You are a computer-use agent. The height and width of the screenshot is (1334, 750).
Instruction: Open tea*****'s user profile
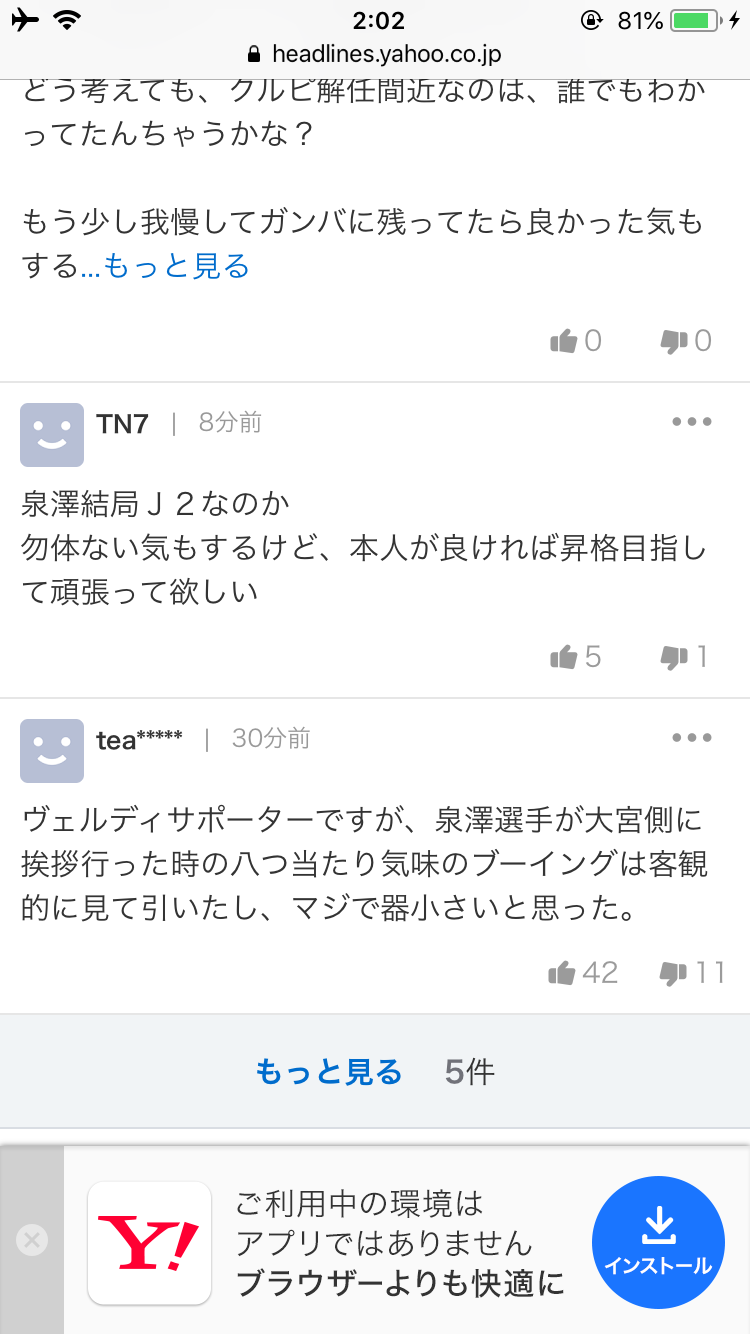139,740
